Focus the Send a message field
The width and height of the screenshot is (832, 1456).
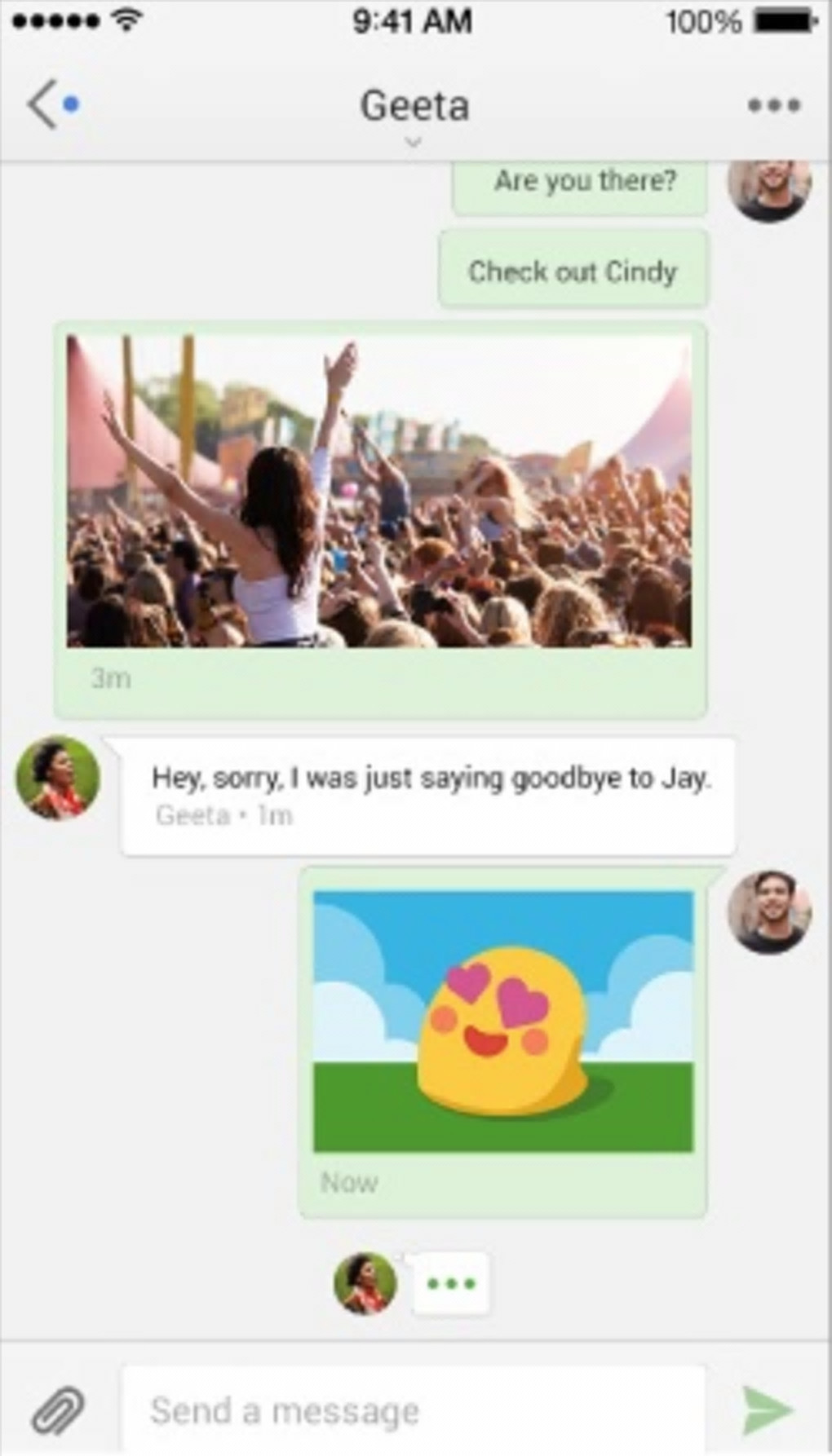413,1410
